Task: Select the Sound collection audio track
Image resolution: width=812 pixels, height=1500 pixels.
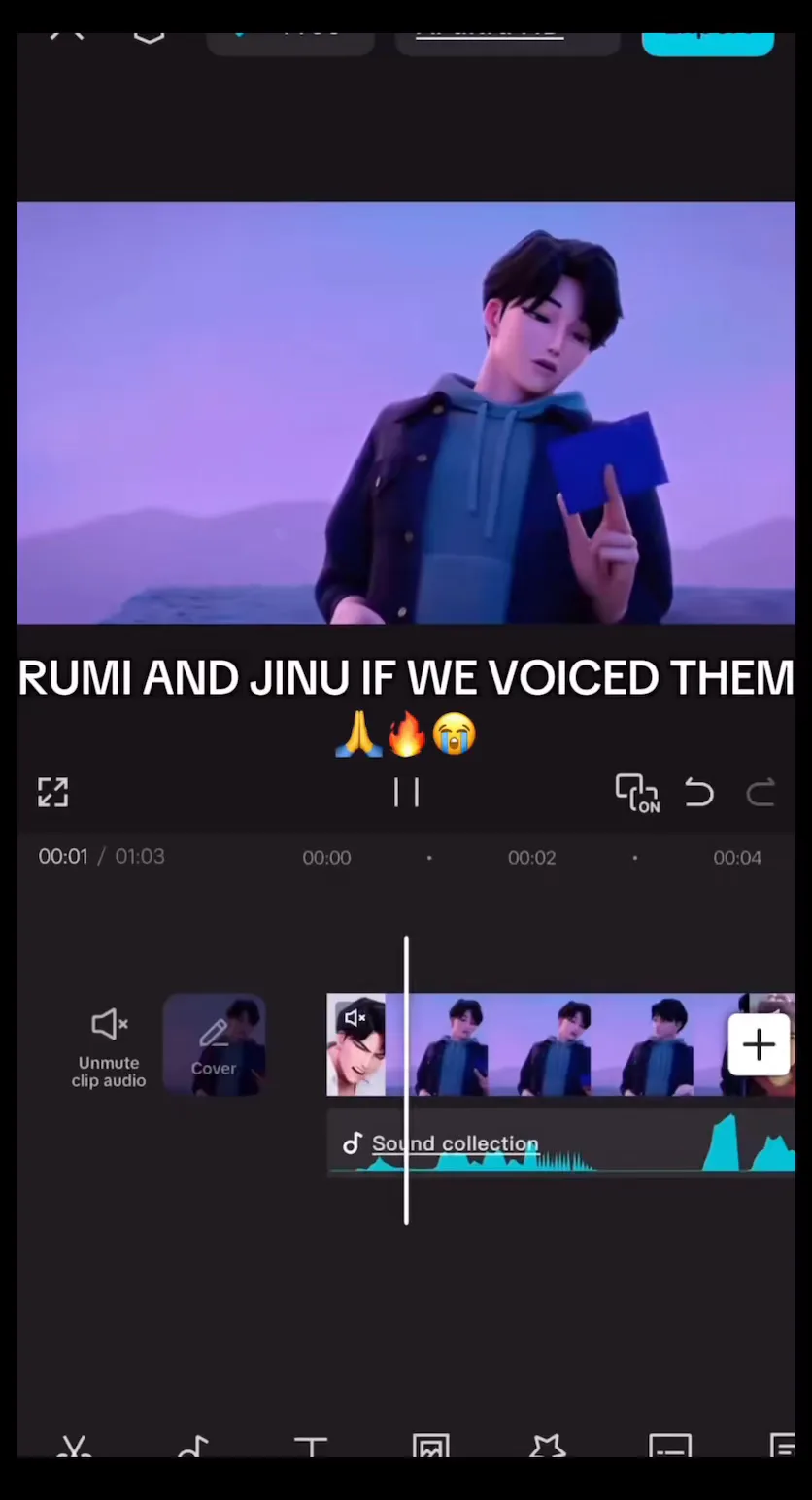Action: [561, 1145]
